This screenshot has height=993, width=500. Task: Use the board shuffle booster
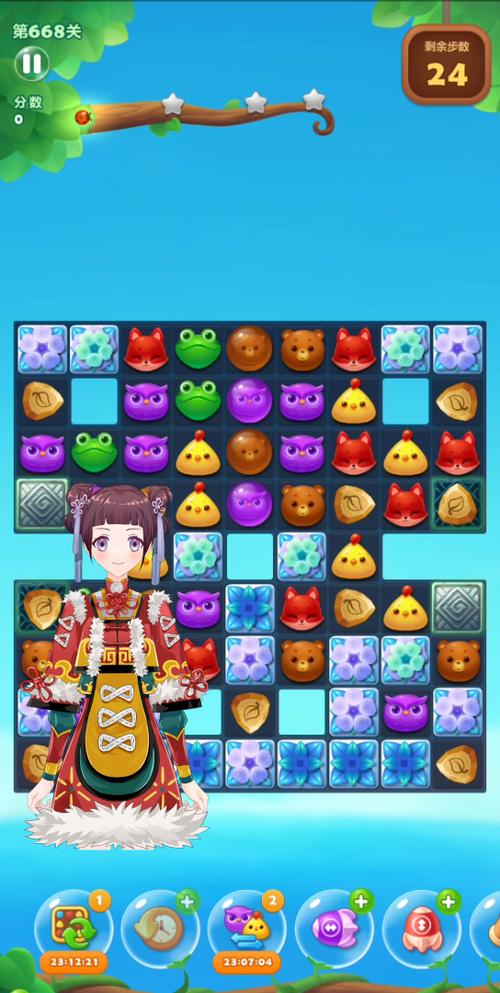point(73,928)
